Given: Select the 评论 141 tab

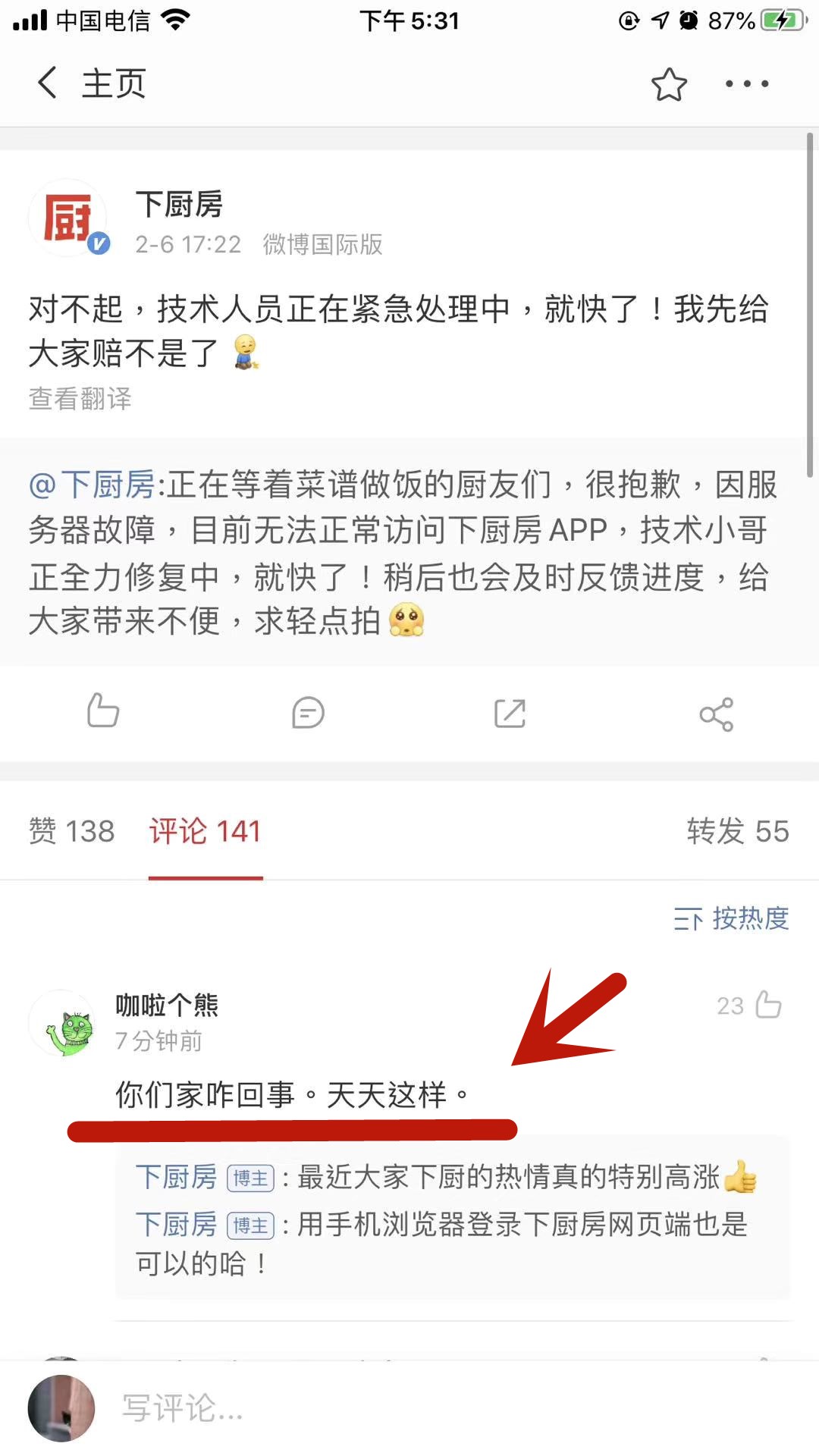Looking at the screenshot, I should 205,831.
